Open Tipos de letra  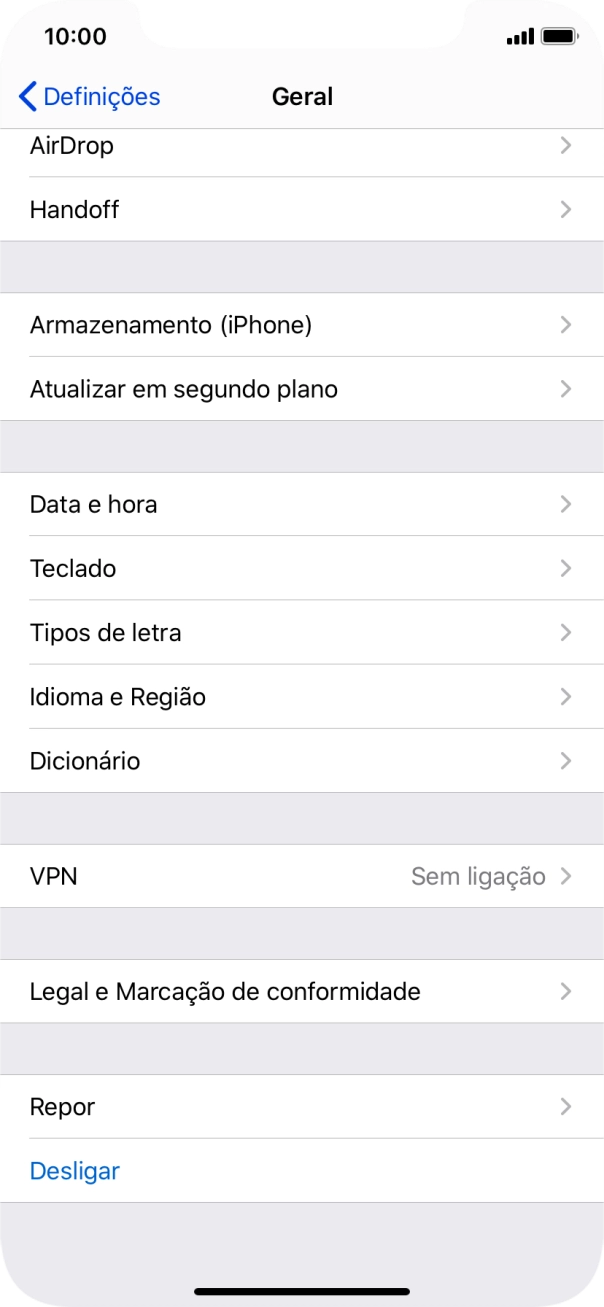300,632
